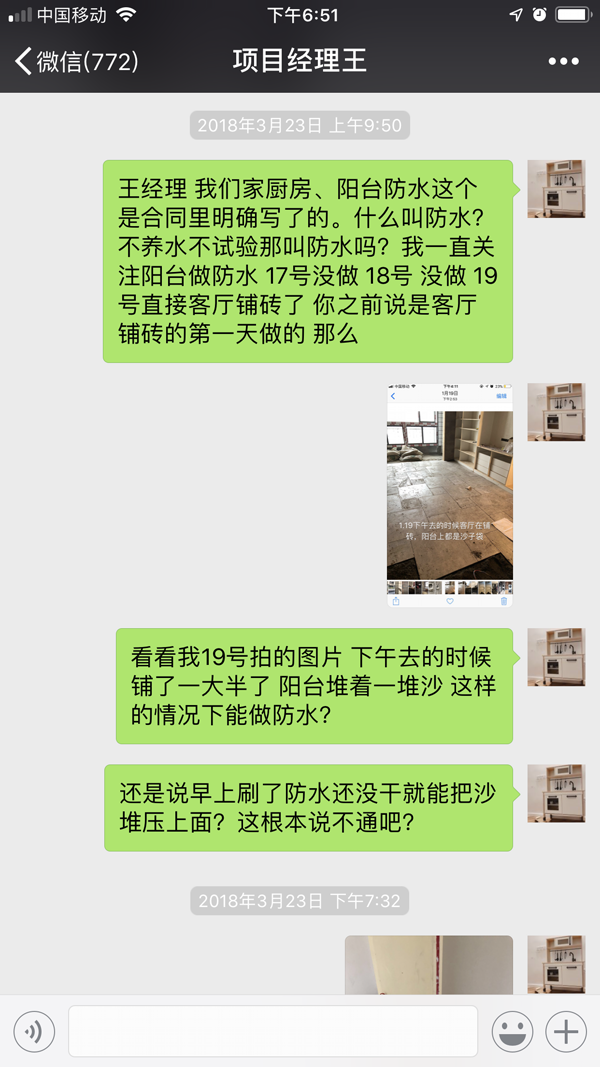This screenshot has width=600, height=1067.
Task: Open the emoji sticker panel
Action: (x=512, y=1031)
